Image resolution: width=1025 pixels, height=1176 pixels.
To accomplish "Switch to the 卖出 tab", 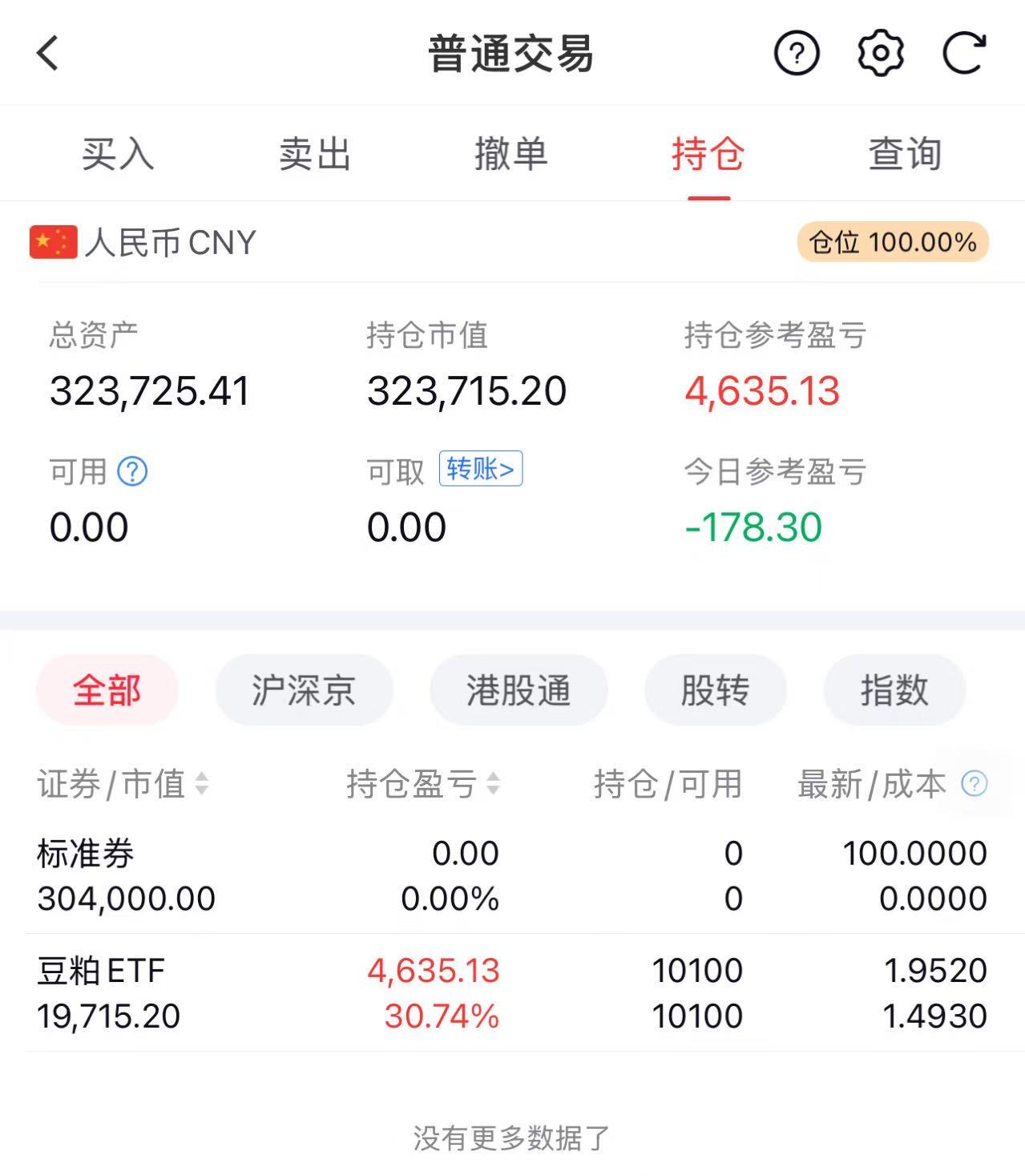I will (314, 153).
